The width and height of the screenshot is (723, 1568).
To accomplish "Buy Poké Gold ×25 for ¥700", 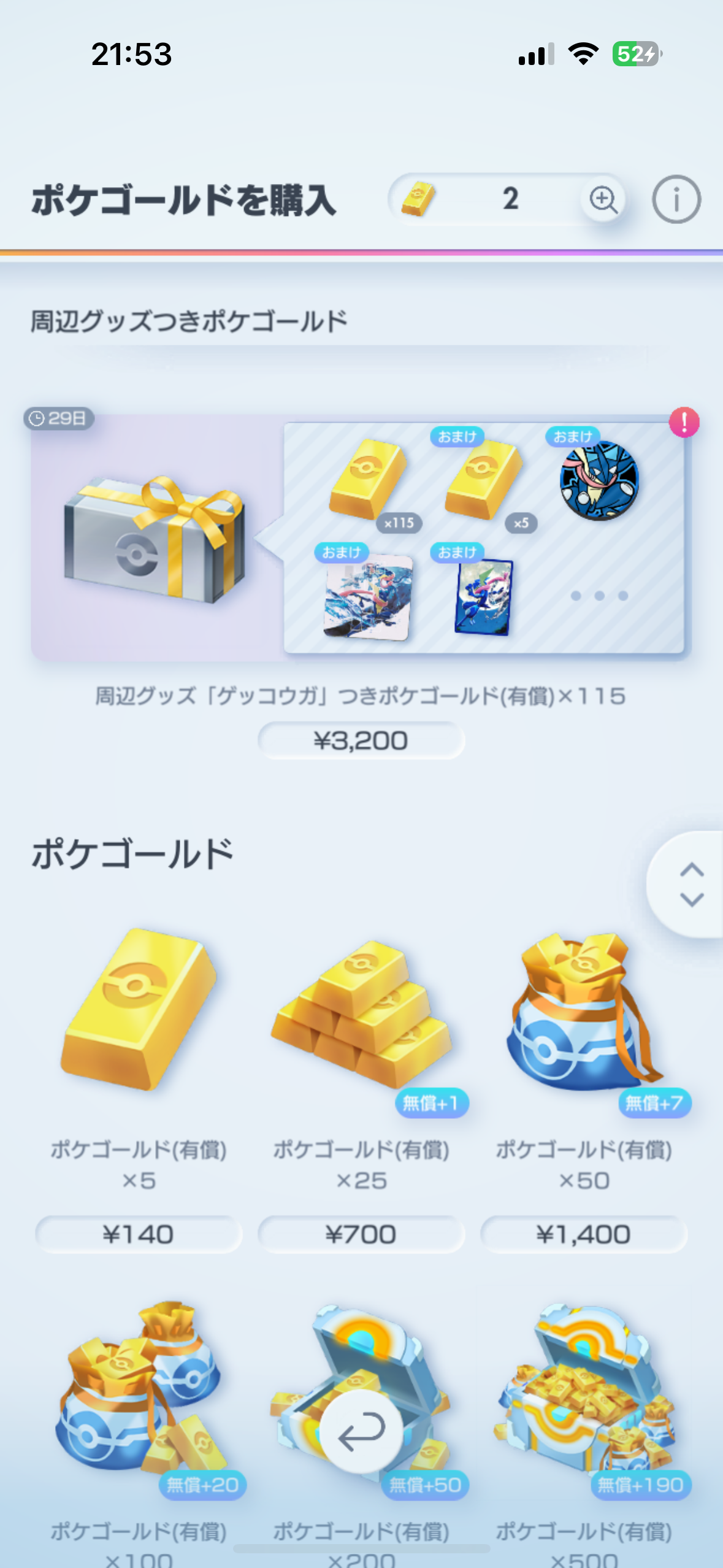I will pos(361,1234).
